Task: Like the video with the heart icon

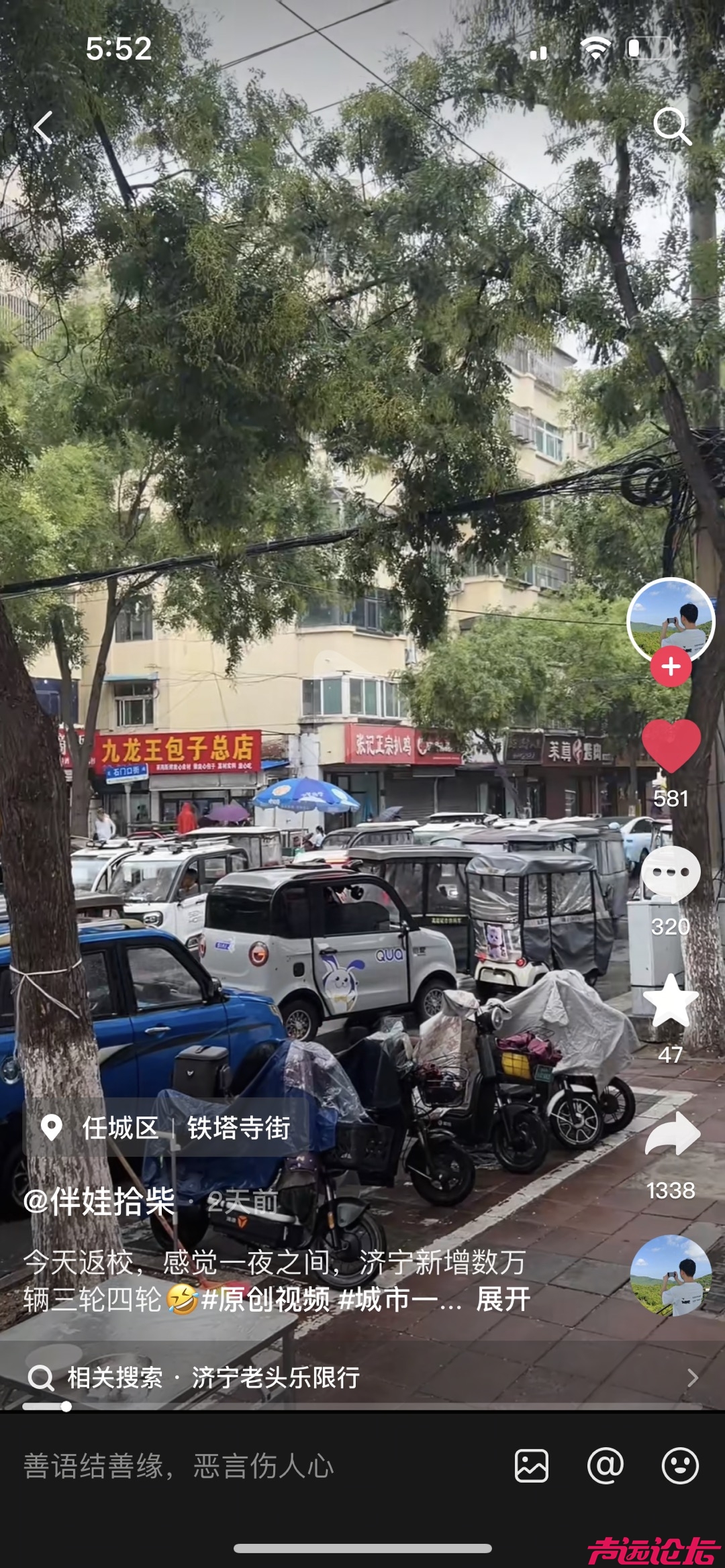Action: [671, 745]
